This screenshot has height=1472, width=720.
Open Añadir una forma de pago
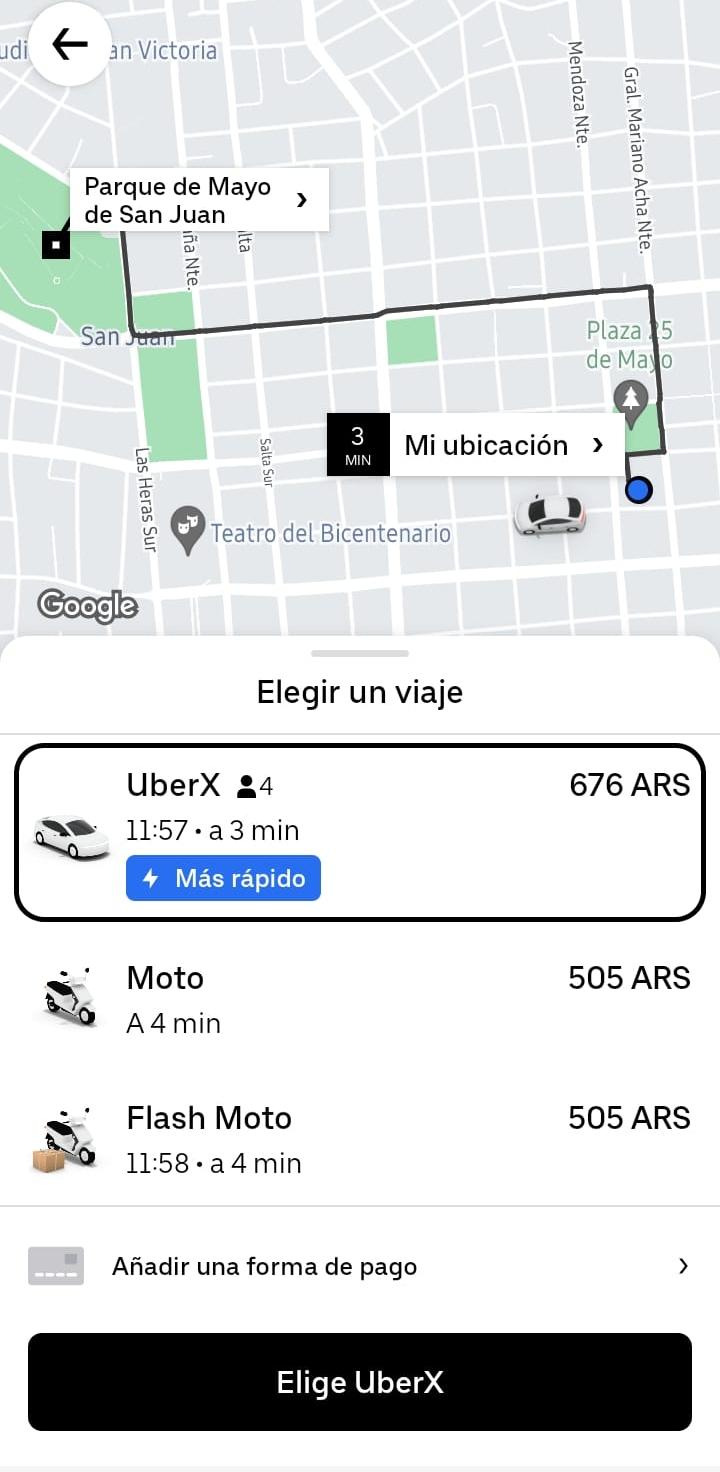(360, 1266)
